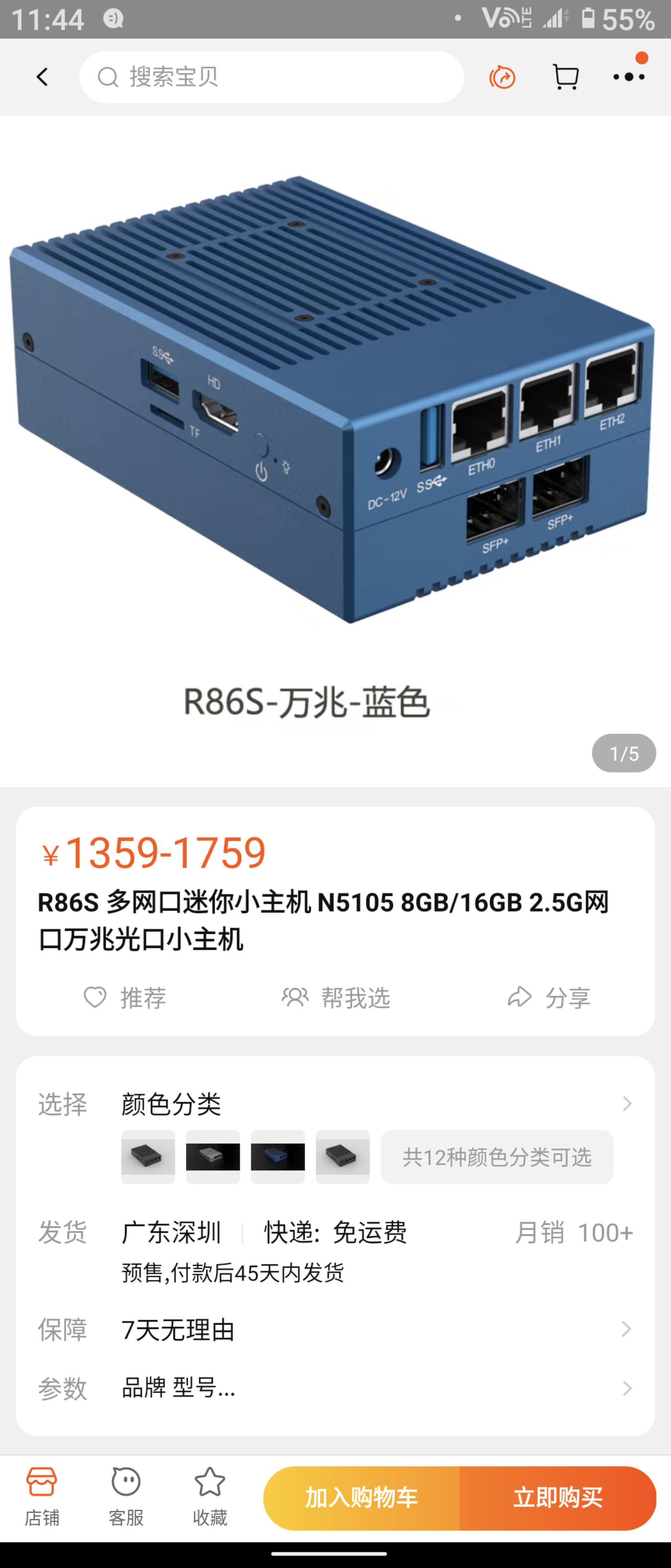Open the more options (three dots) menu
The width and height of the screenshot is (671, 1568).
tap(629, 77)
